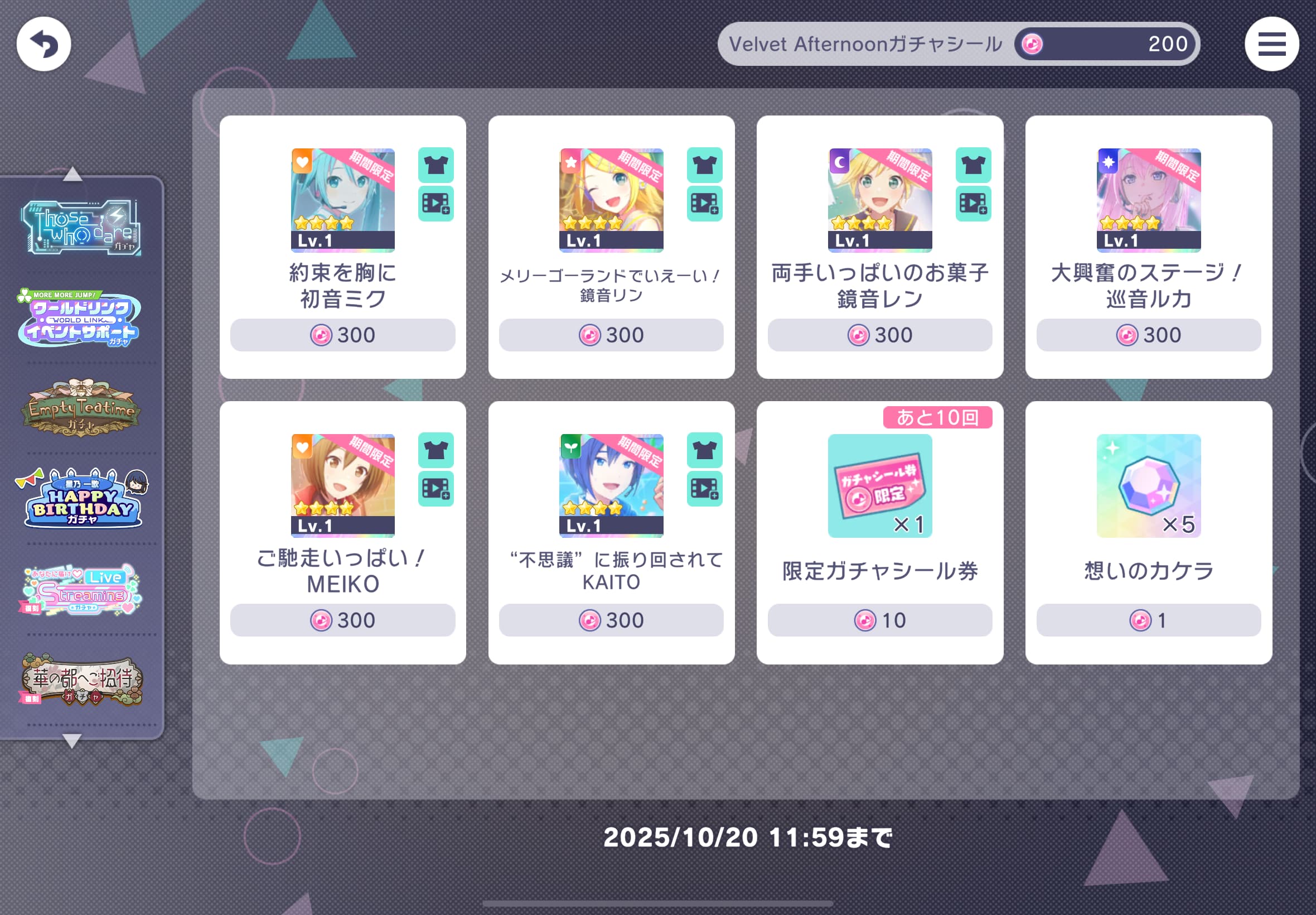The width and height of the screenshot is (1316, 915).
Task: Open the Happy Birthday gacha banner
Action: click(x=81, y=499)
